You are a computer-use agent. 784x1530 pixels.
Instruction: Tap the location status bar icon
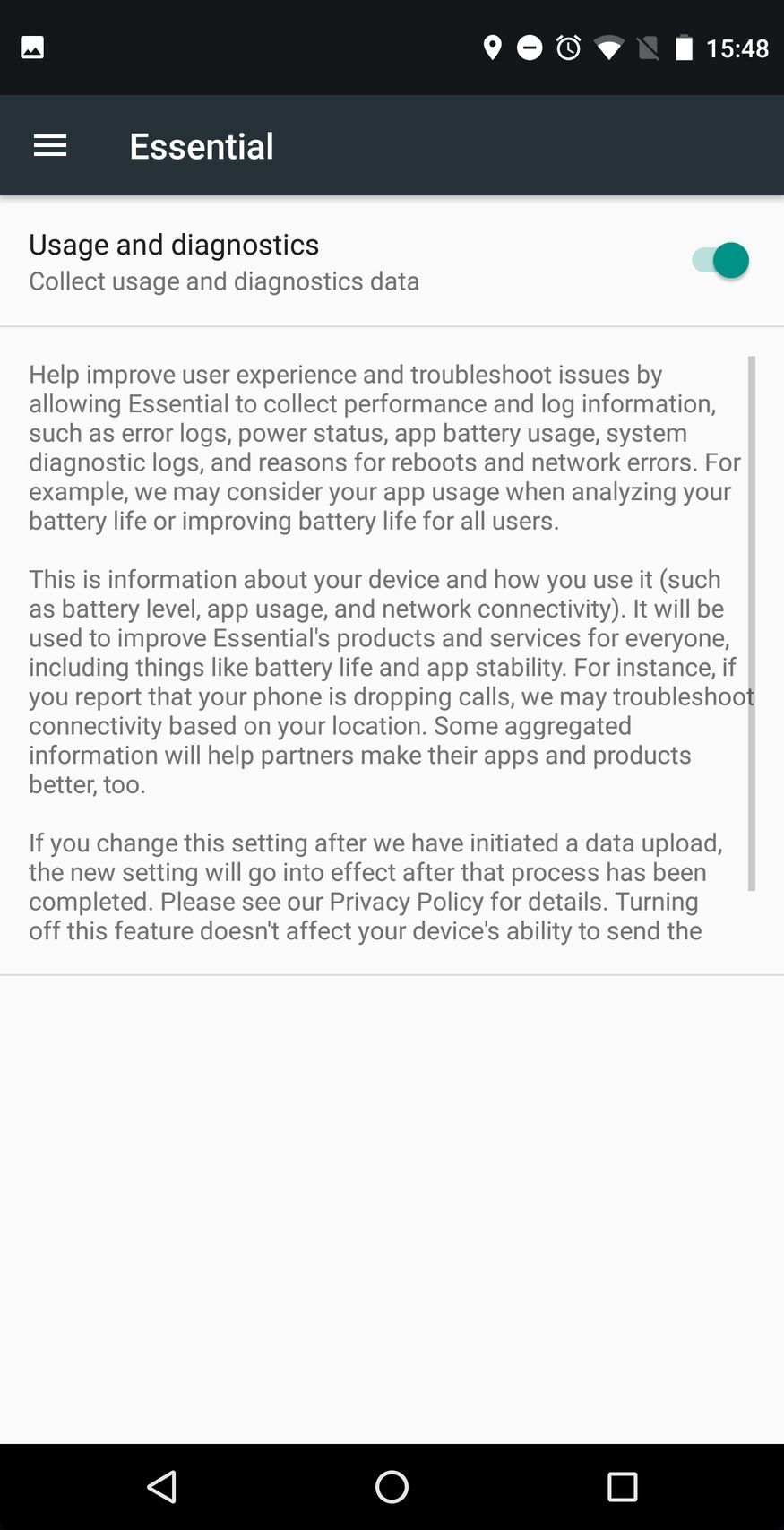[492, 47]
